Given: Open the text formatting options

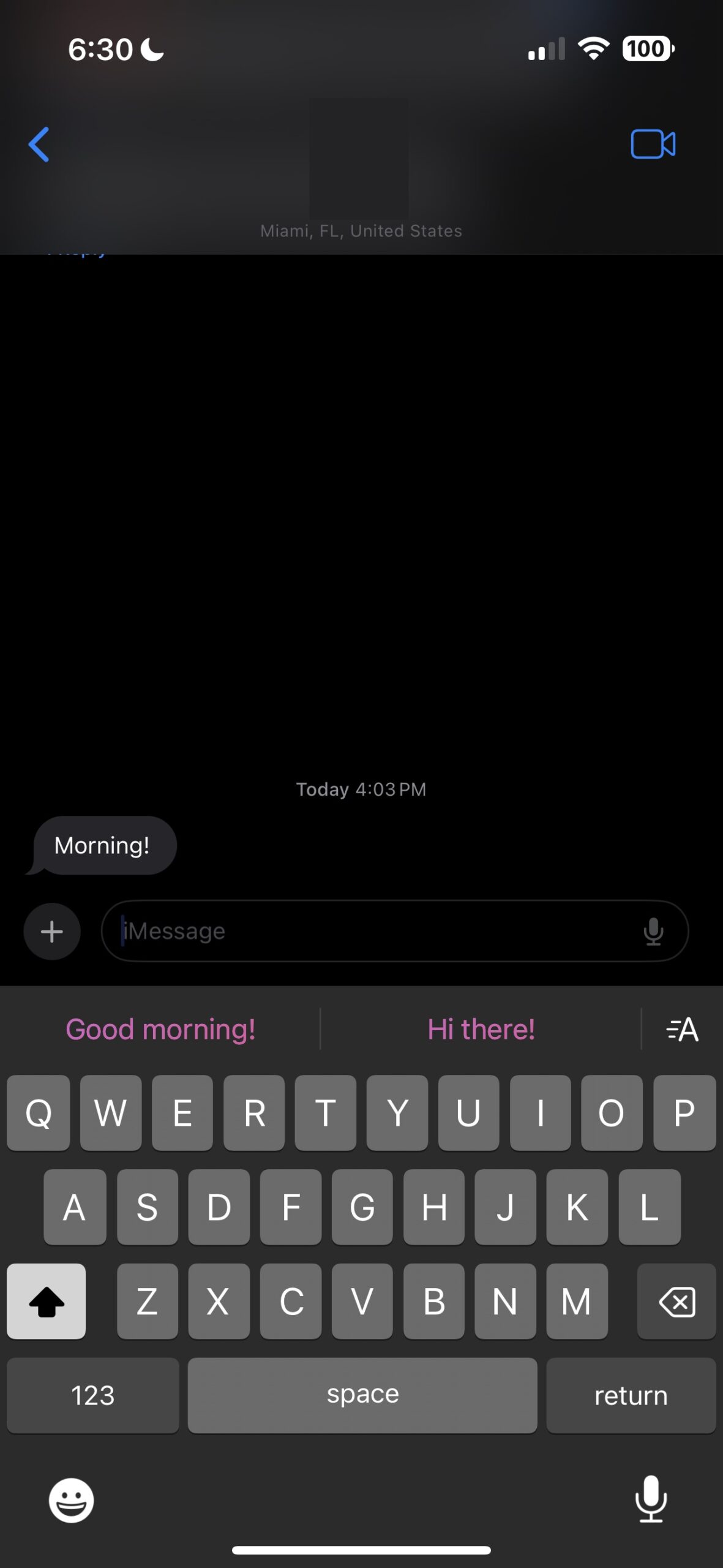Looking at the screenshot, I should [x=682, y=1030].
